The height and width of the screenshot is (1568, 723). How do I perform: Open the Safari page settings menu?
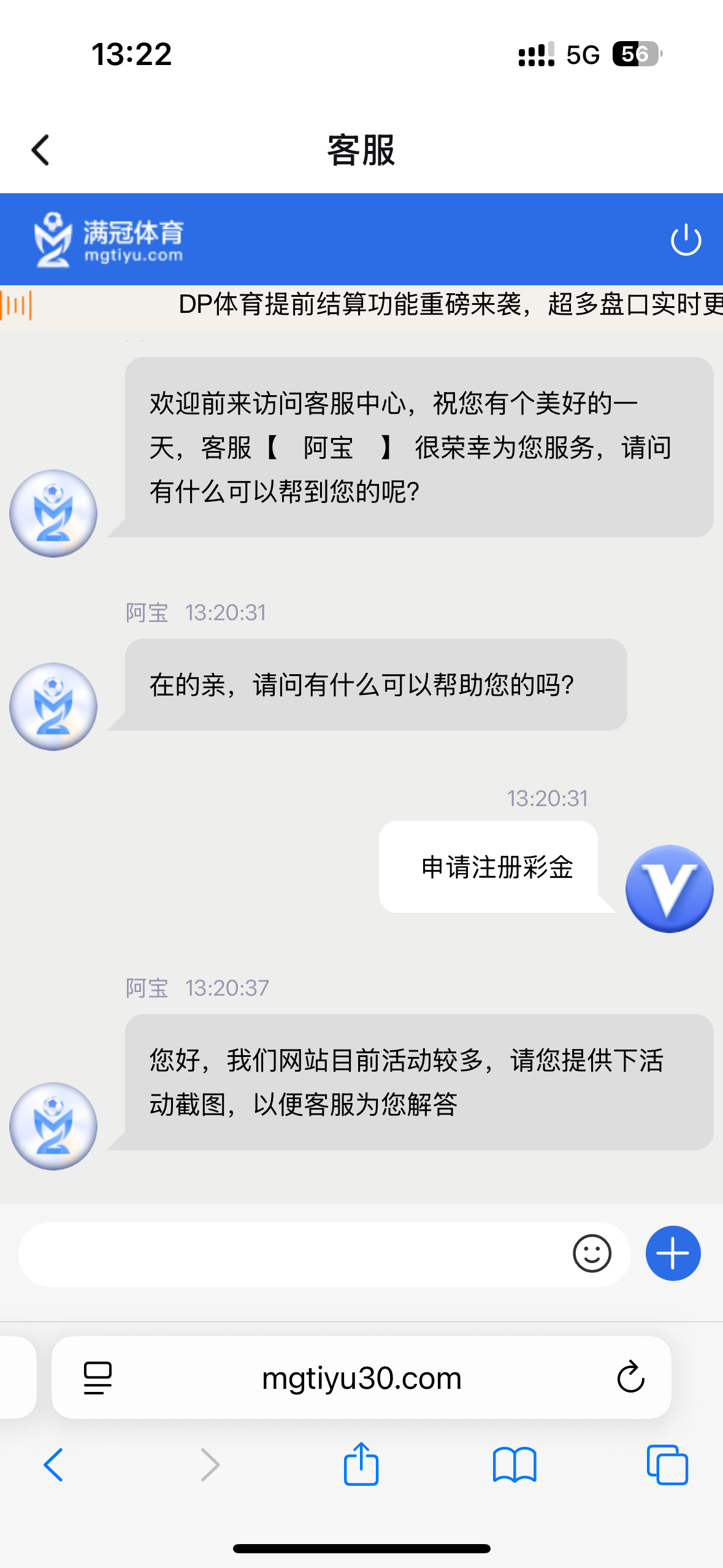(98, 1378)
